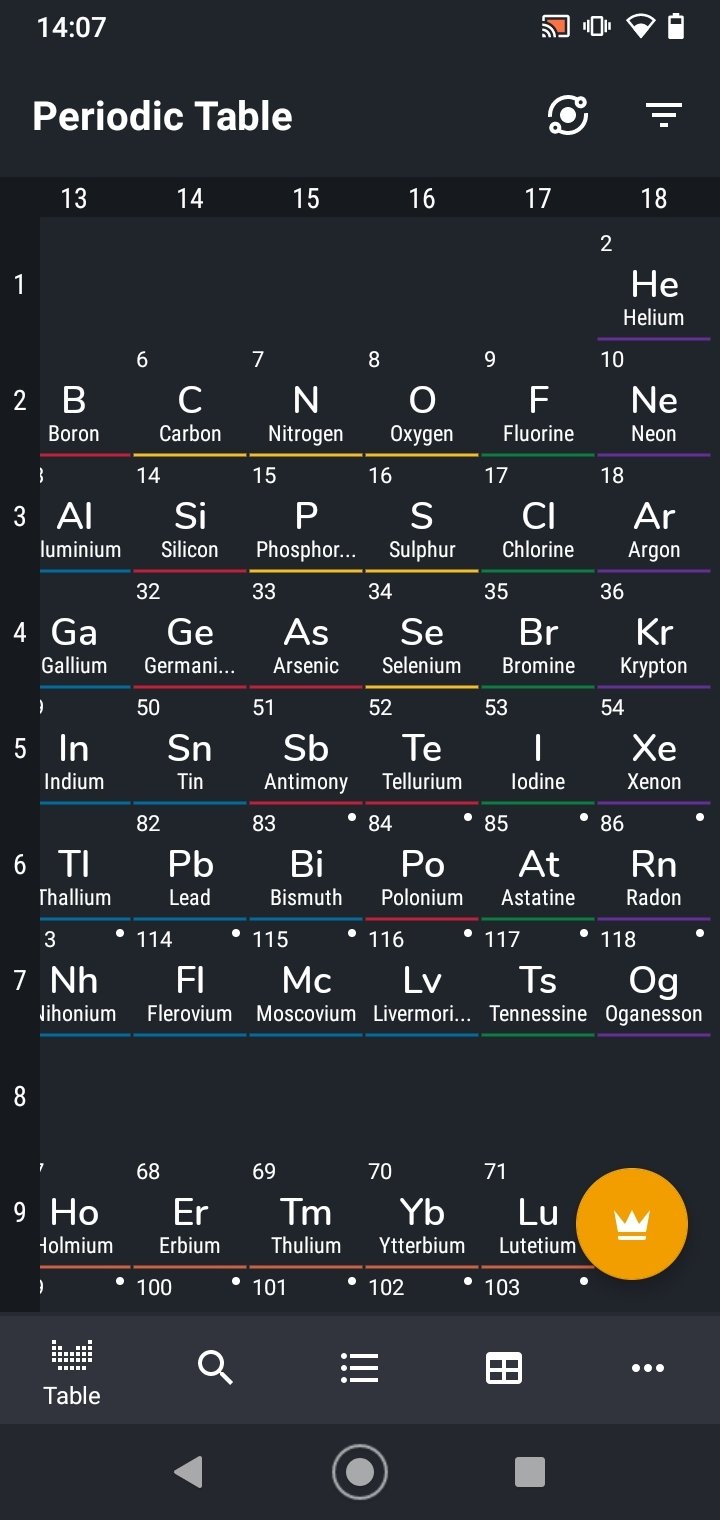Open the atom orbit icon
Screen dimensions: 720x1520
click(568, 116)
